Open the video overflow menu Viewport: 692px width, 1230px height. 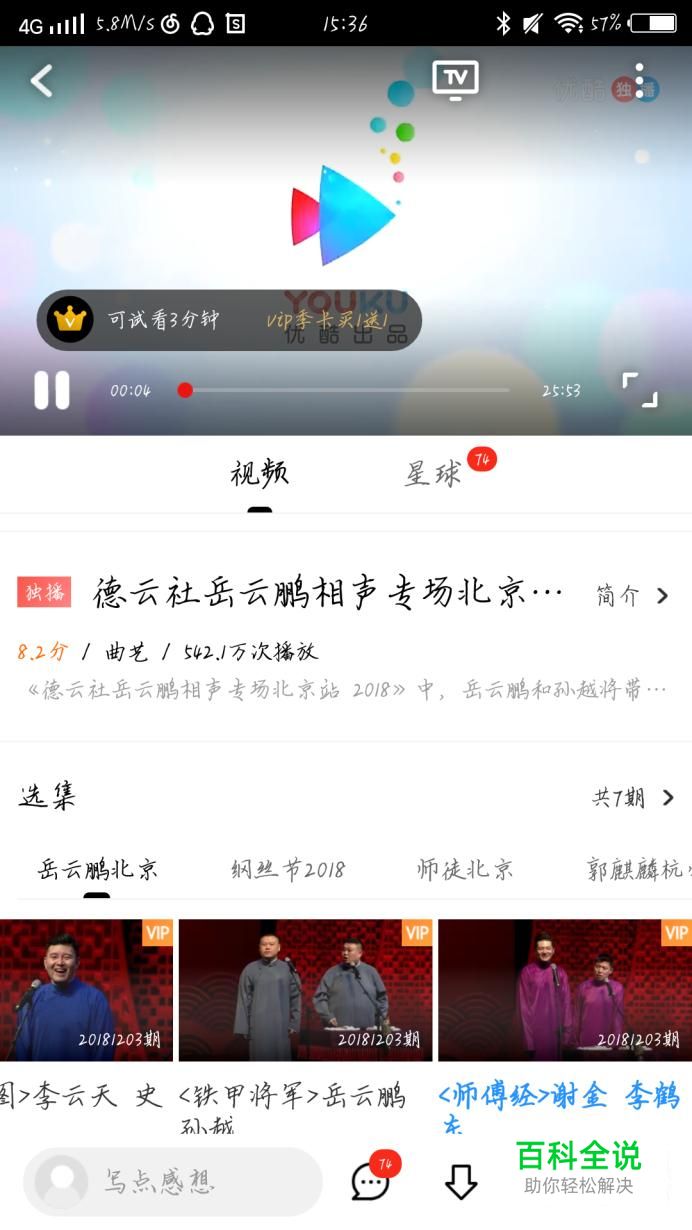click(x=640, y=81)
